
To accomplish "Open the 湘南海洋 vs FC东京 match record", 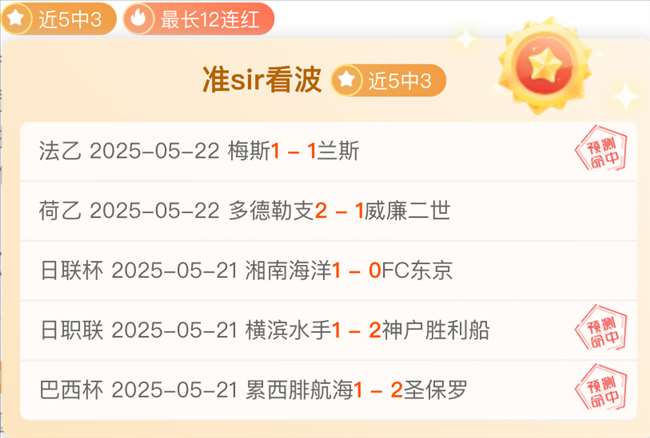I will [300, 271].
